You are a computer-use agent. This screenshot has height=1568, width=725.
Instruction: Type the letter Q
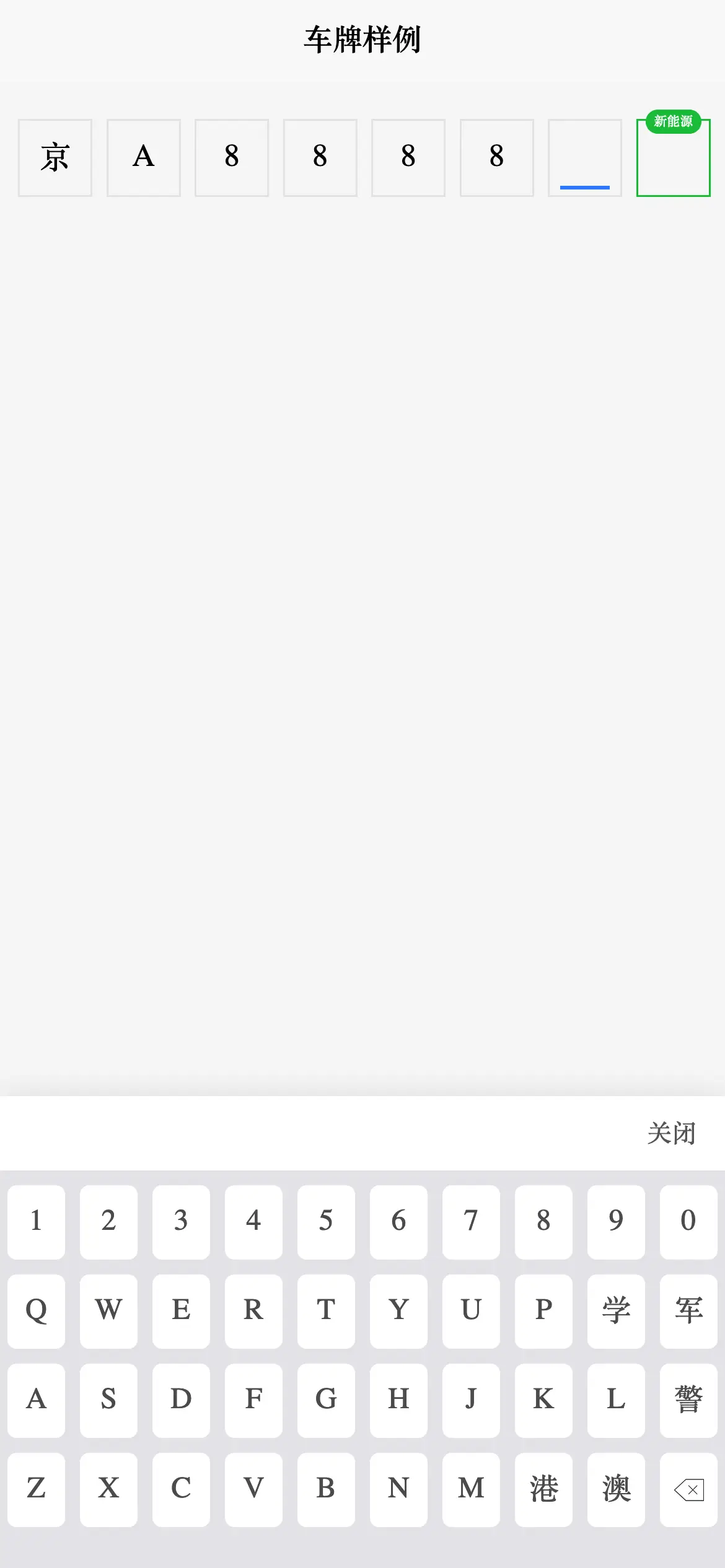tap(36, 1311)
